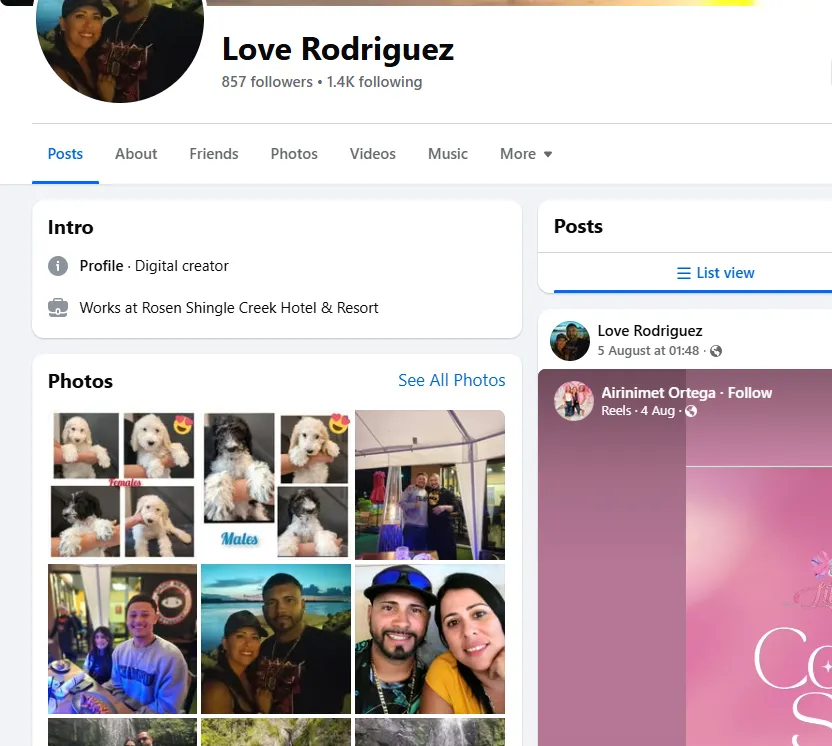Open the Music tab

[x=448, y=154]
